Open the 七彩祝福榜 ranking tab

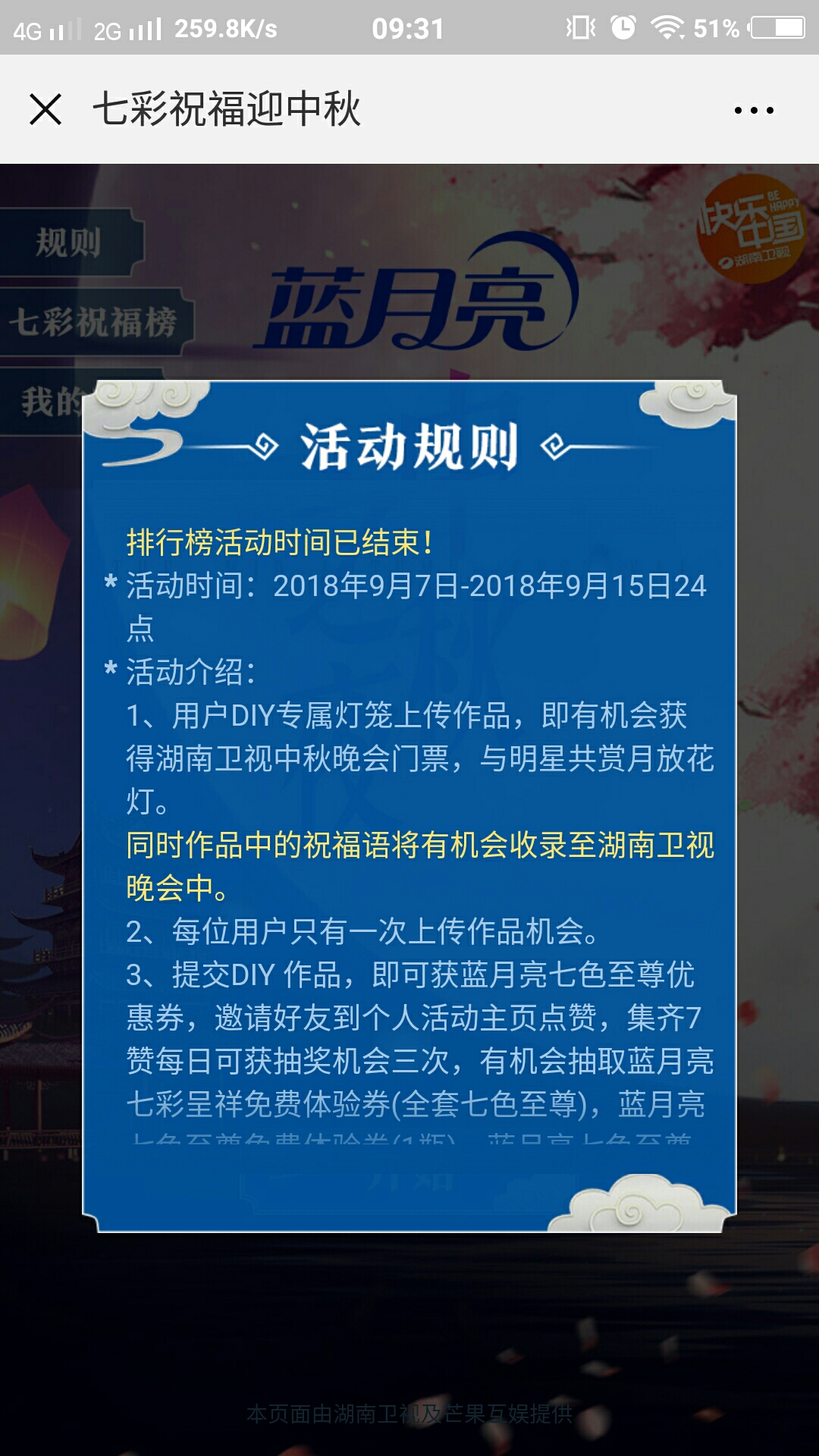[x=93, y=322]
